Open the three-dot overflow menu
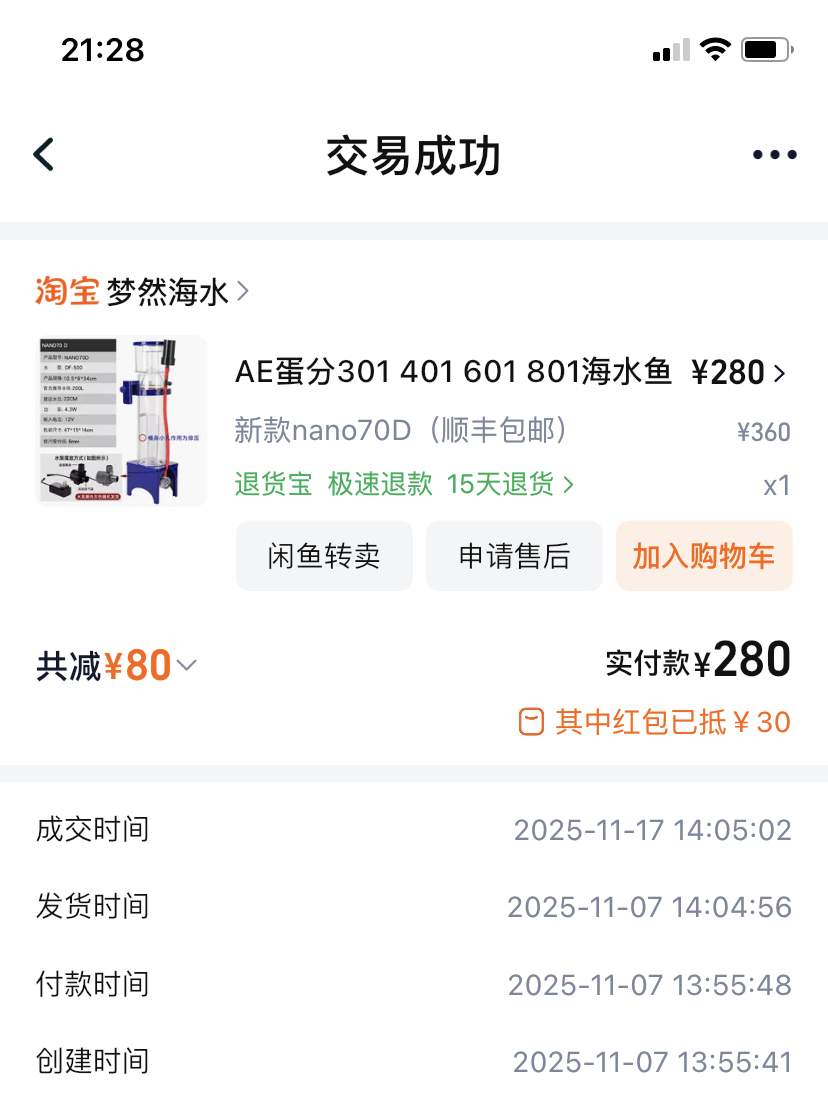 tap(774, 155)
